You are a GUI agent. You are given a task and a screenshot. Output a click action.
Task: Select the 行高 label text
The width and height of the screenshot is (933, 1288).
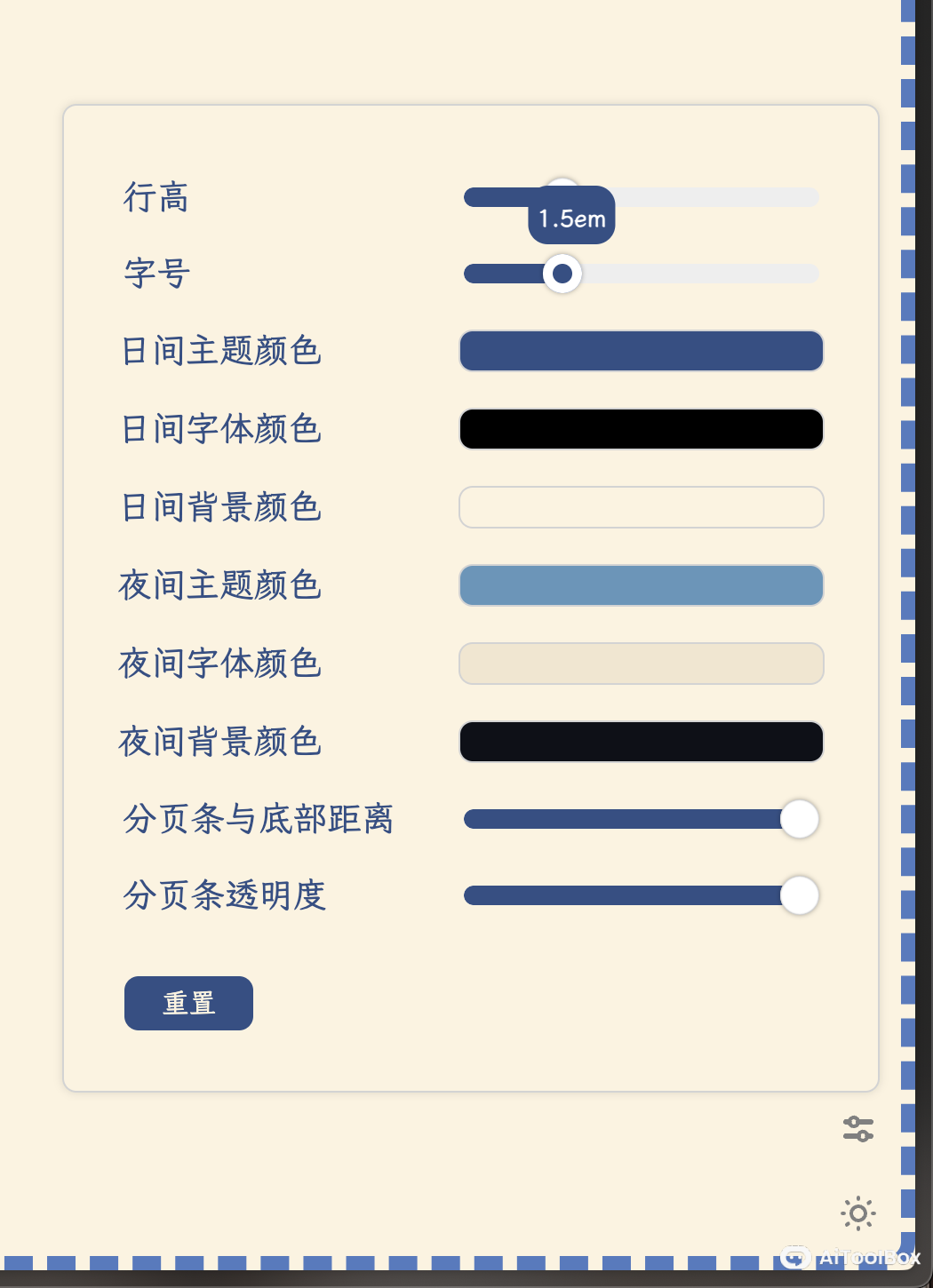[155, 197]
